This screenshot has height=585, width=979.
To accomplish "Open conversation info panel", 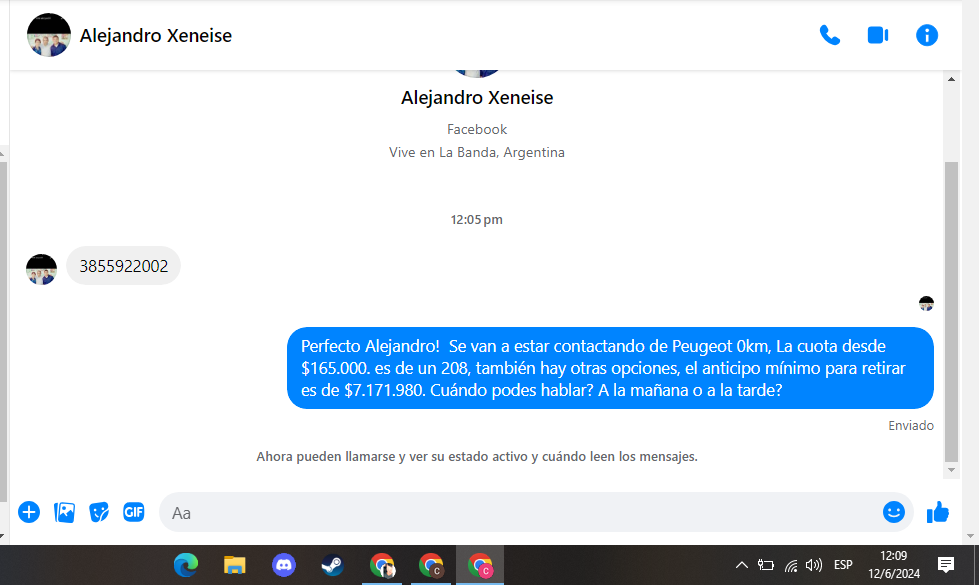I will pyautogui.click(x=927, y=35).
